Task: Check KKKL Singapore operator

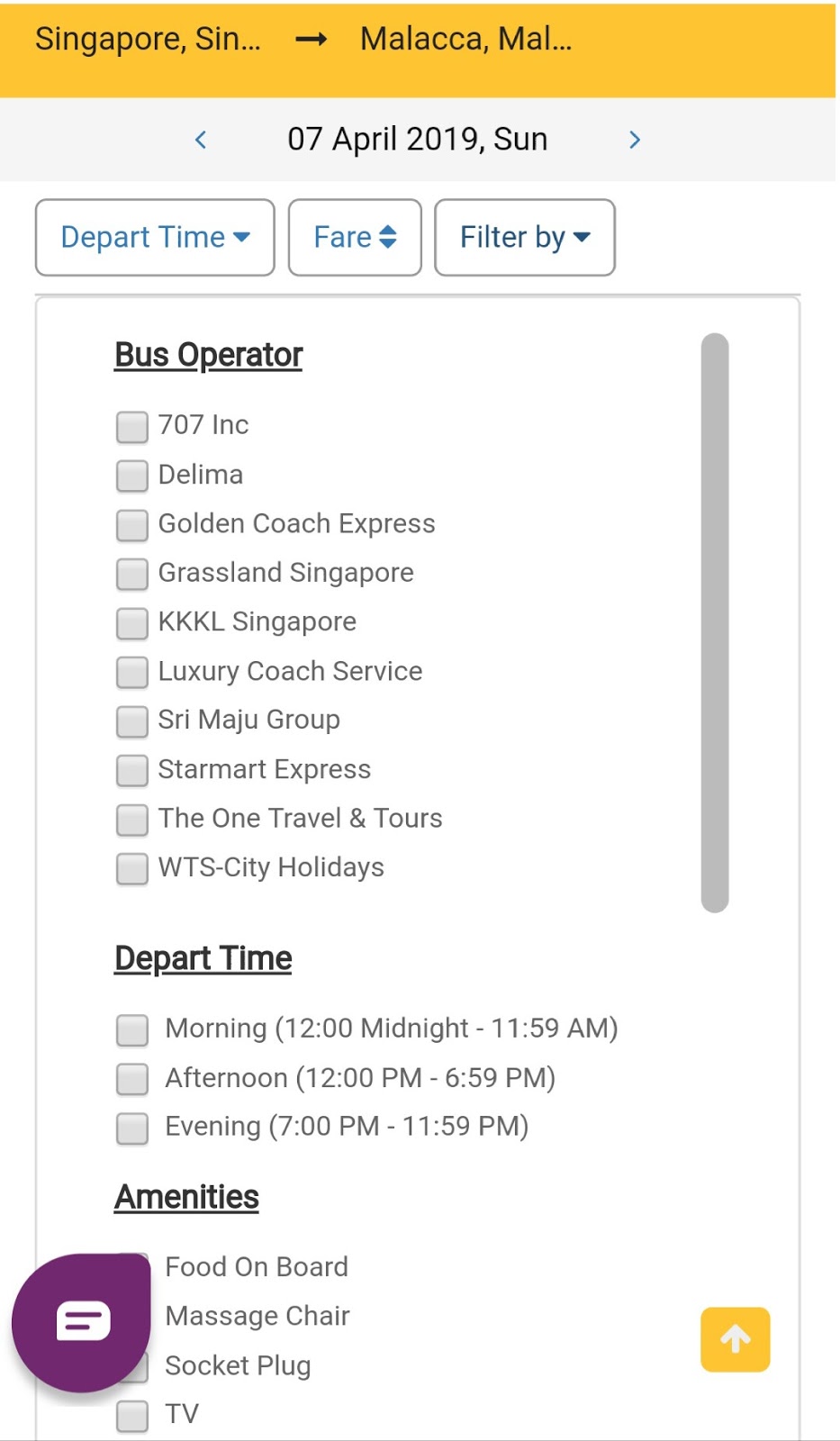Action: coord(132,623)
